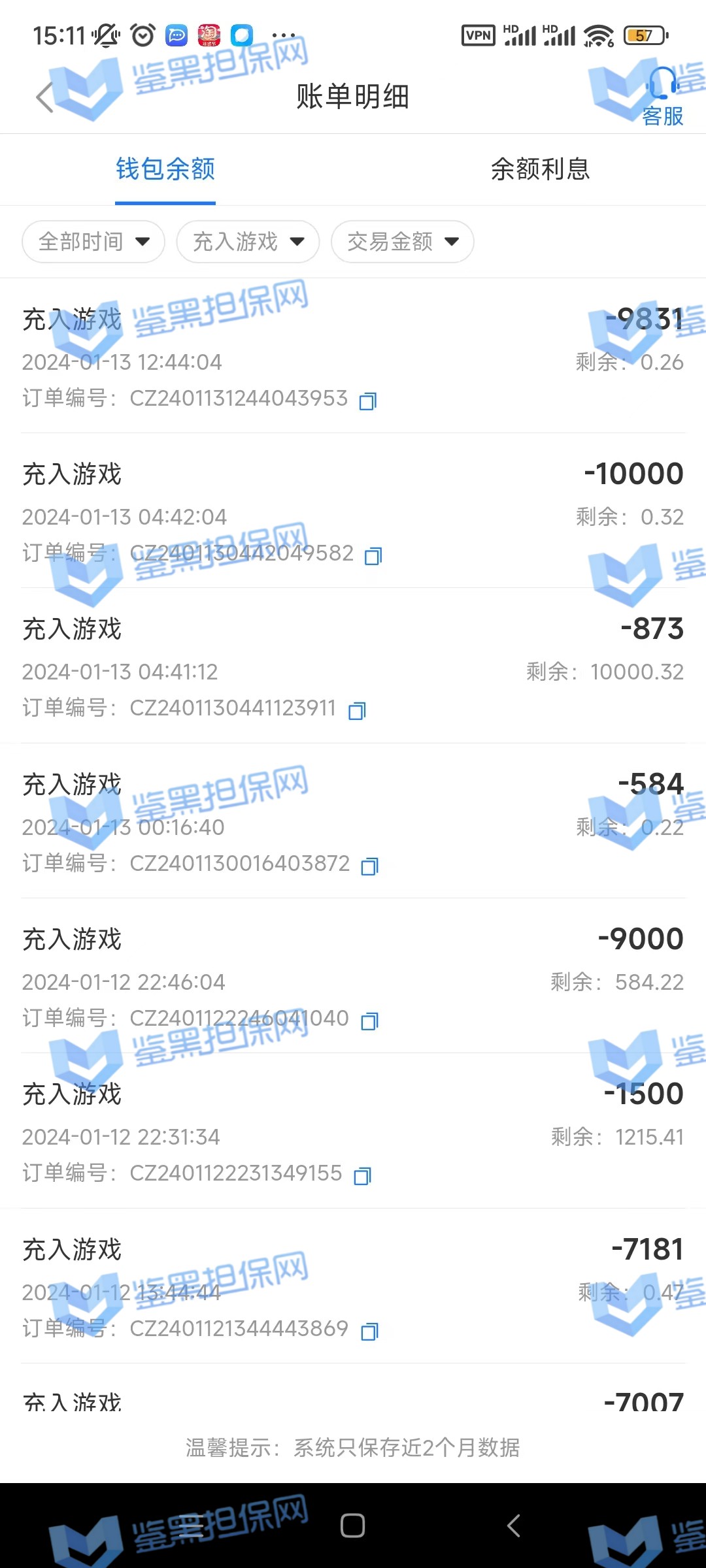Switch to the 余额利息 tab
The image size is (706, 1568).
[540, 169]
